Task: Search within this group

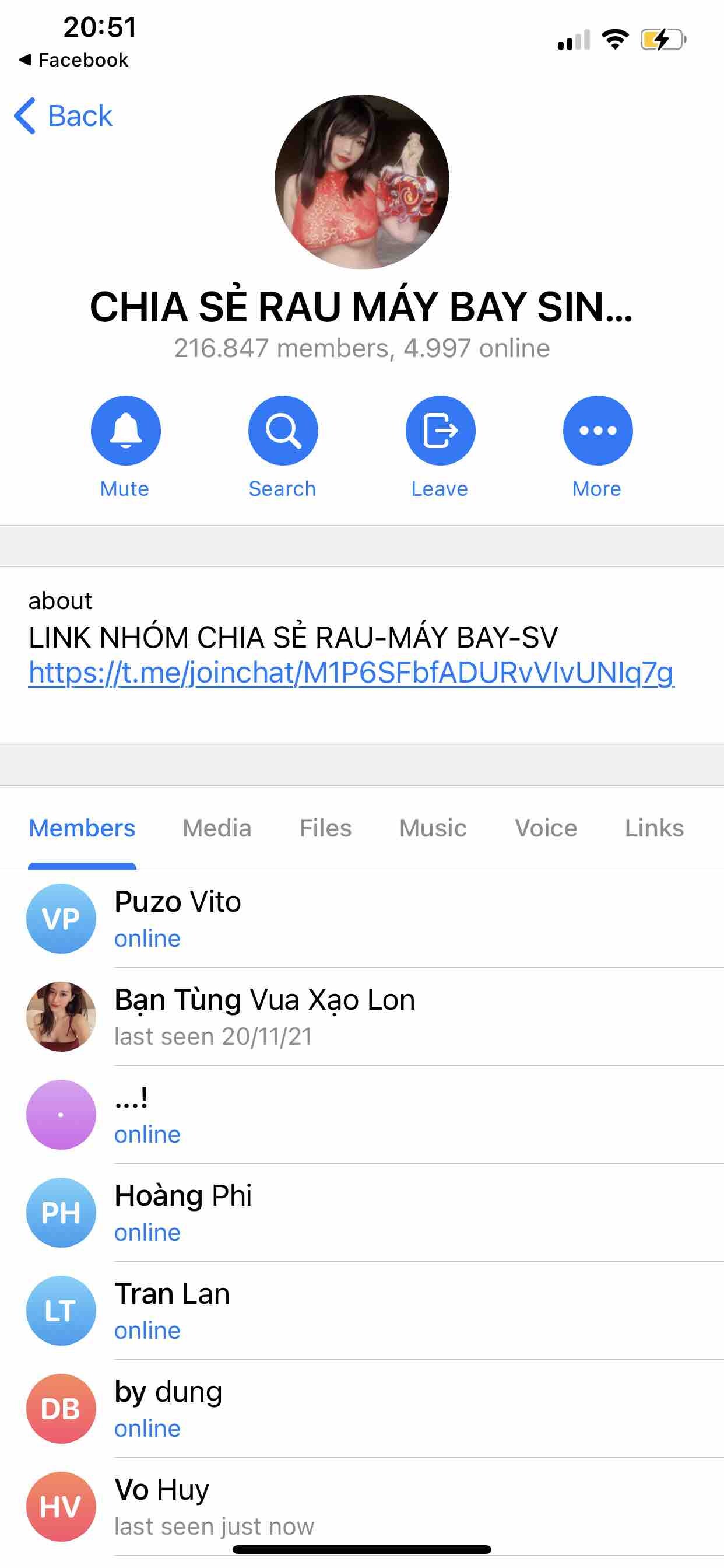Action: [283, 431]
